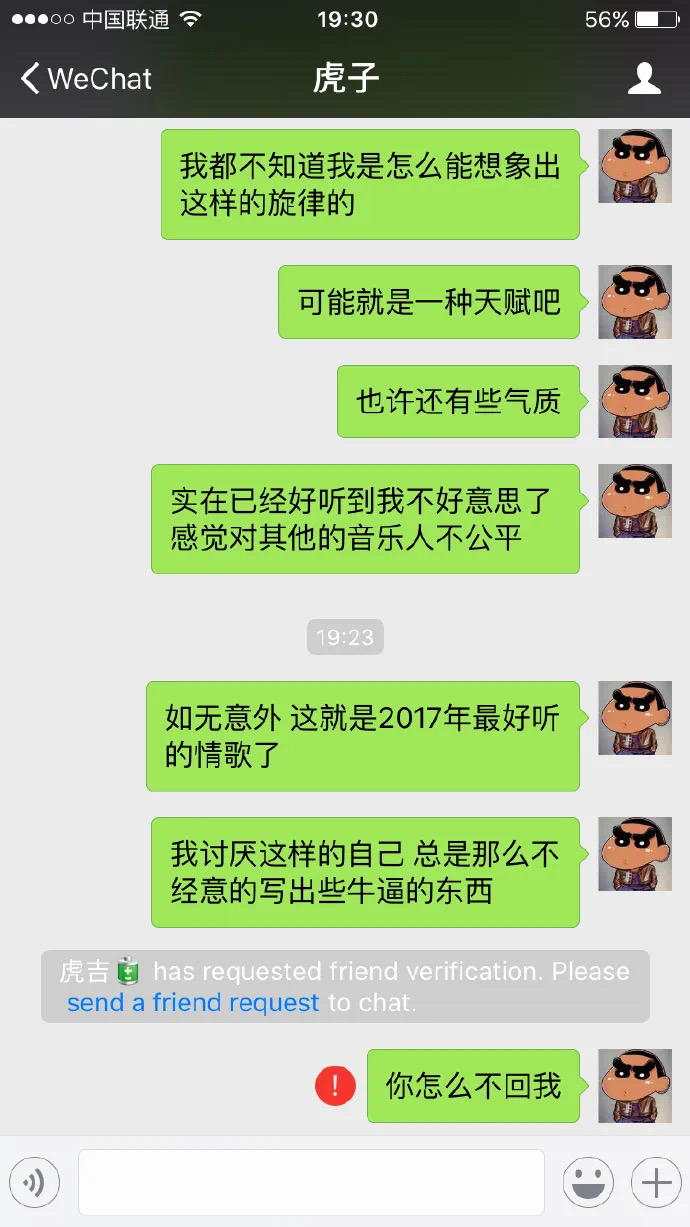Tap the red failed-message warning icon

[x=335, y=1086]
